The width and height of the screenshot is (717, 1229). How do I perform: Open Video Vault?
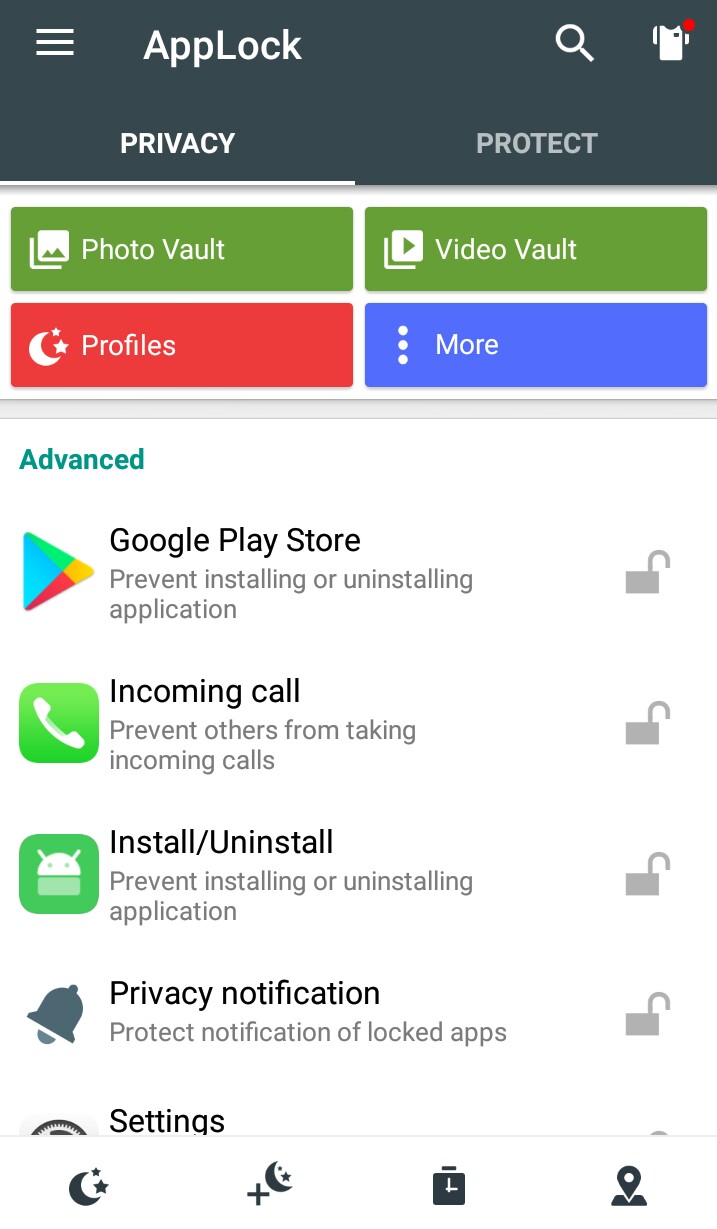[535, 249]
